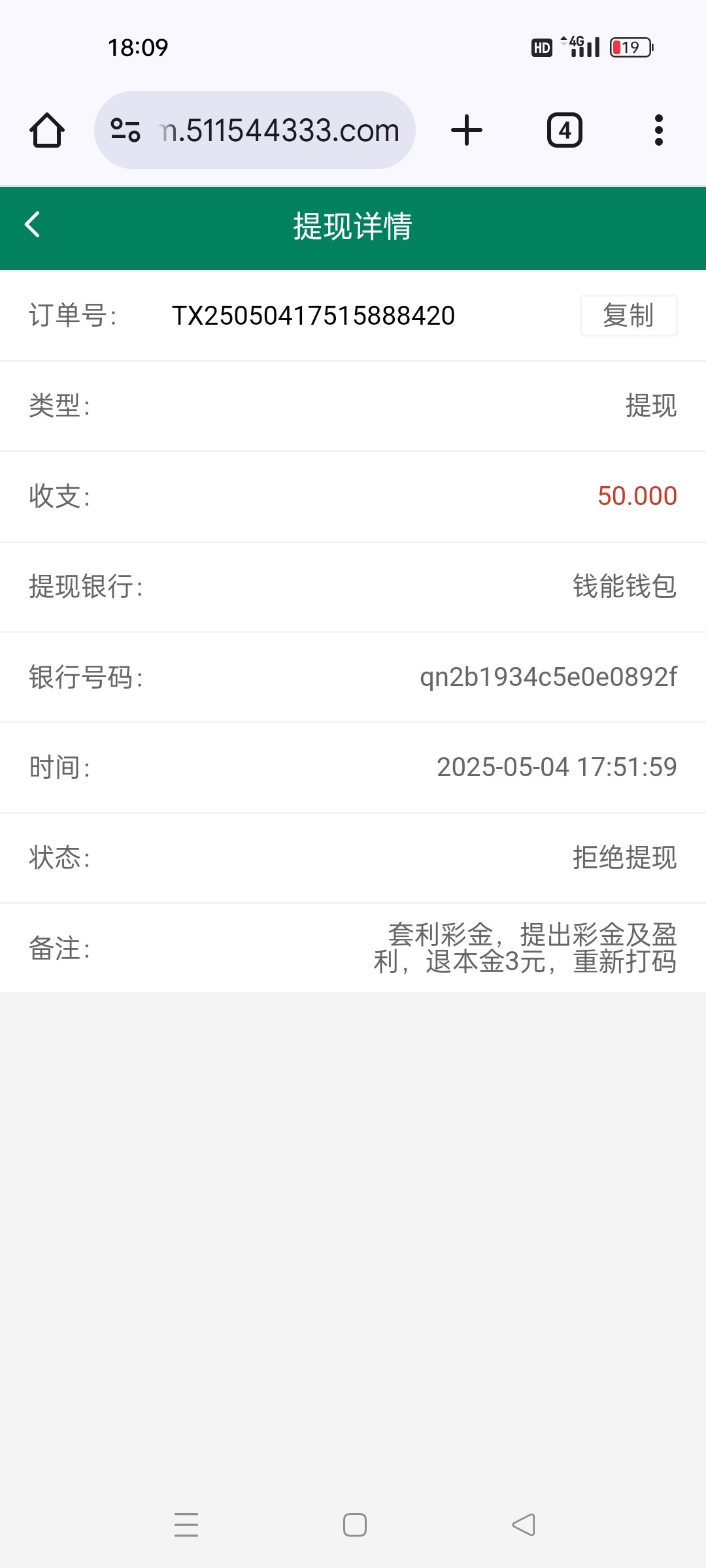Open a new browser tab
The image size is (706, 1568).
pos(467,130)
